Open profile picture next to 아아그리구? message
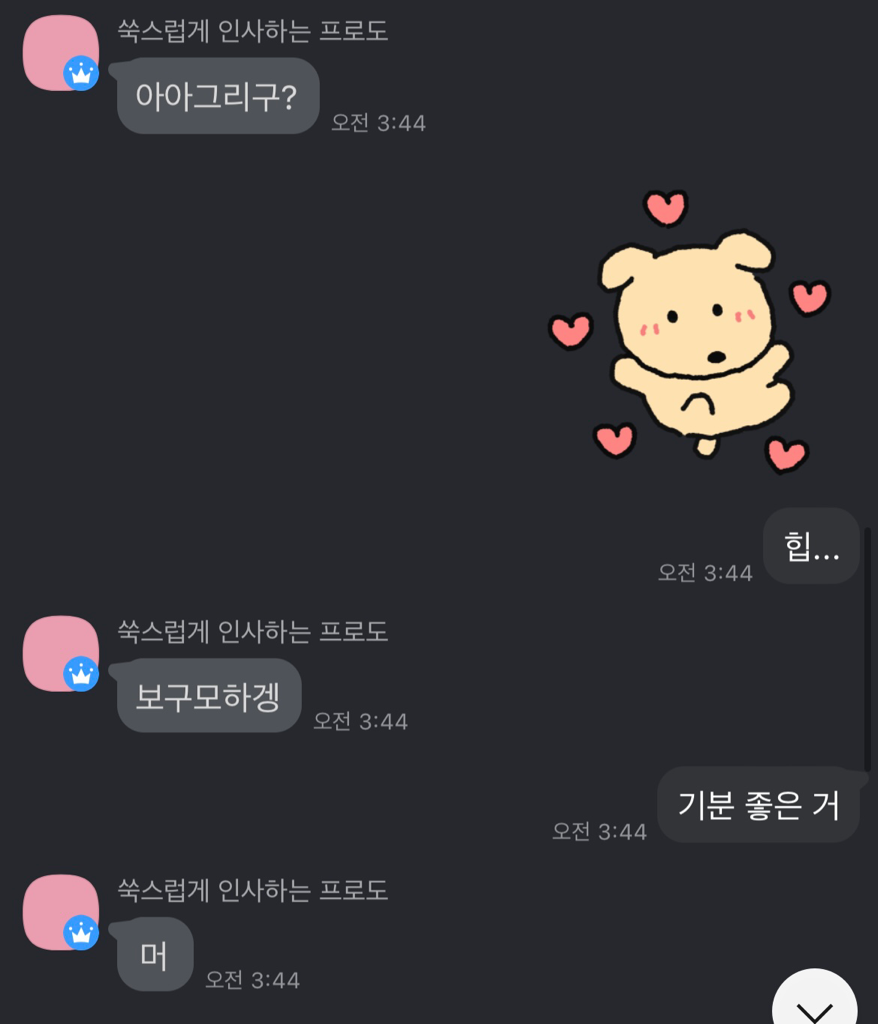878x1024 pixels. point(60,53)
